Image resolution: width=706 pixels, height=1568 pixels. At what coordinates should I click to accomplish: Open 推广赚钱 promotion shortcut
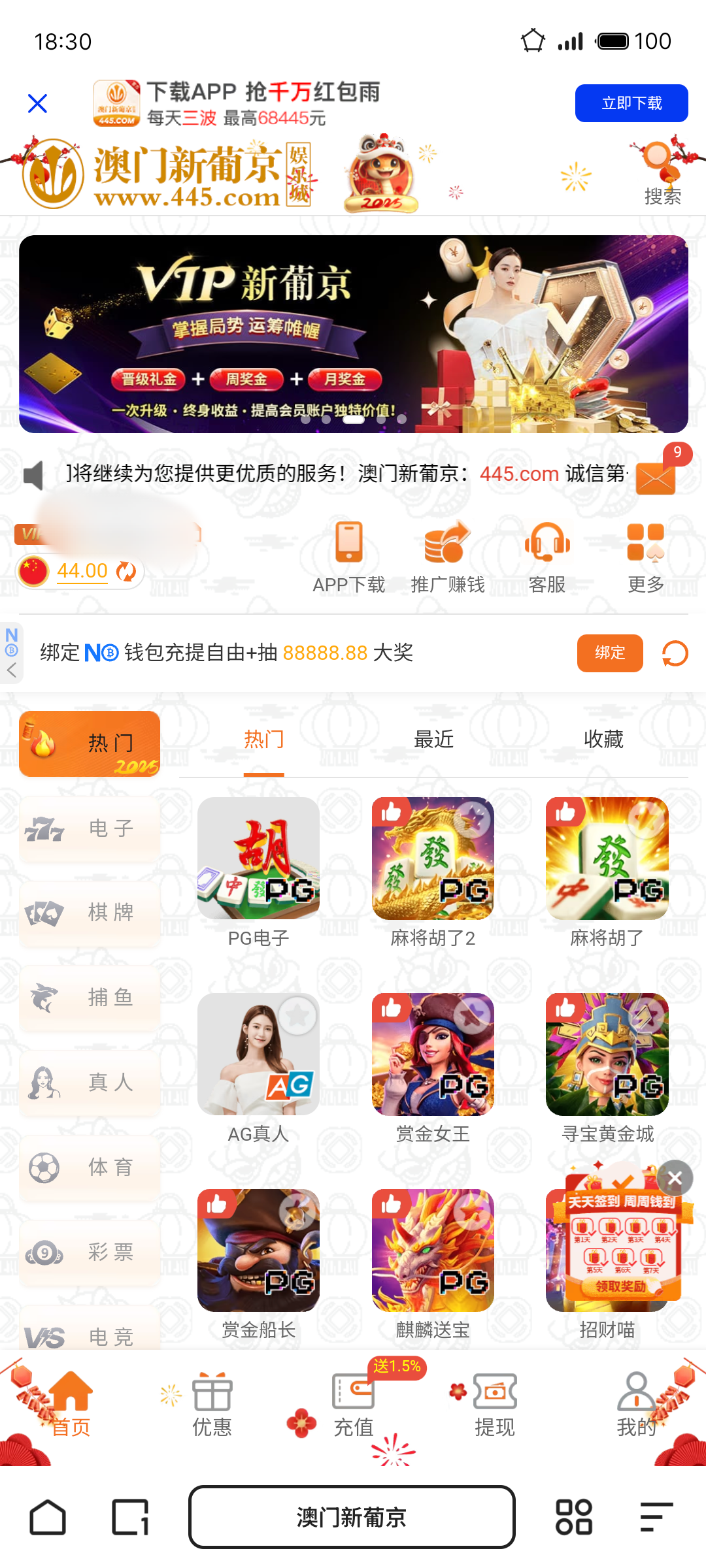(448, 557)
